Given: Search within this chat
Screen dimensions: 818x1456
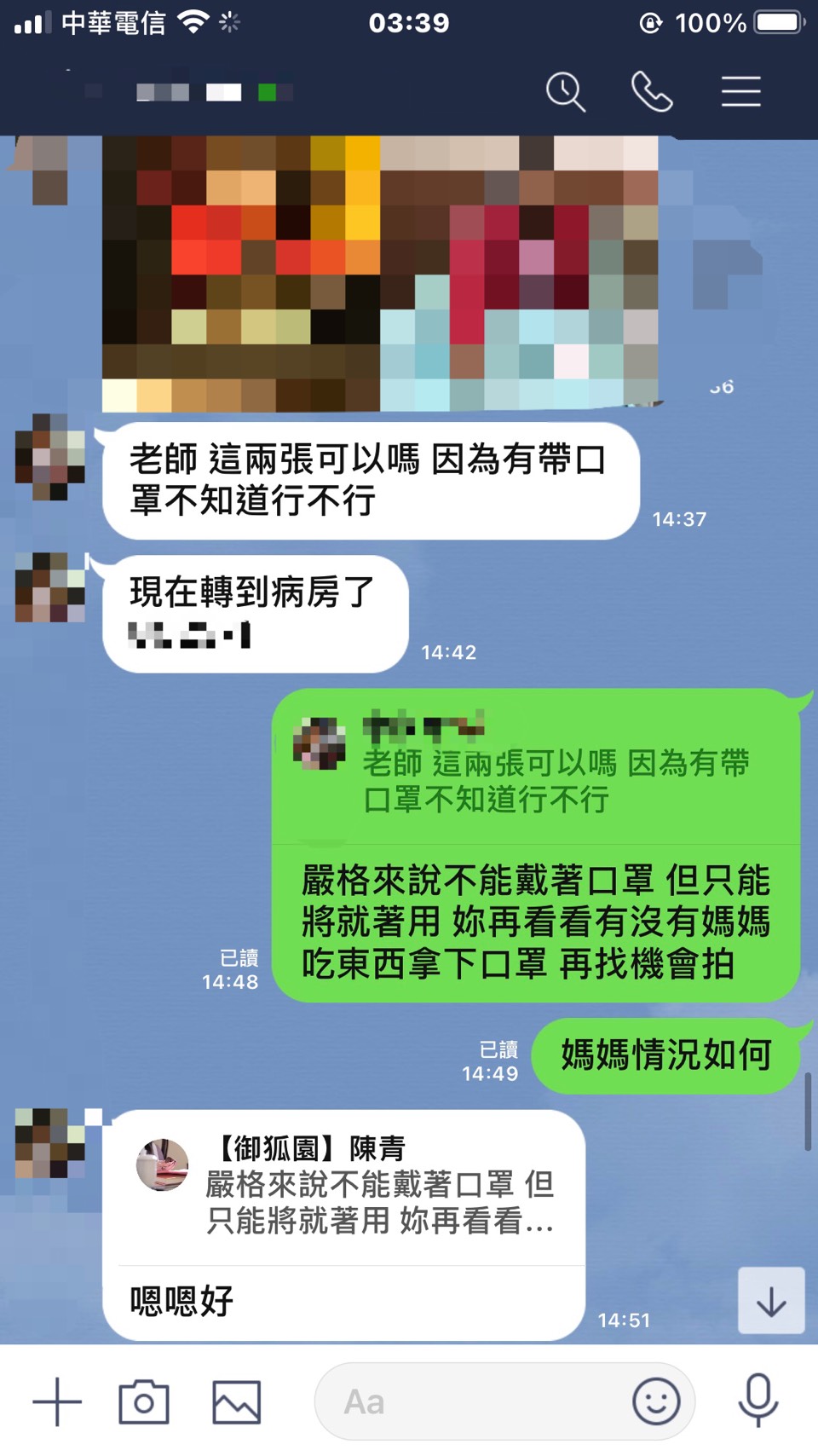Looking at the screenshot, I should [x=565, y=92].
